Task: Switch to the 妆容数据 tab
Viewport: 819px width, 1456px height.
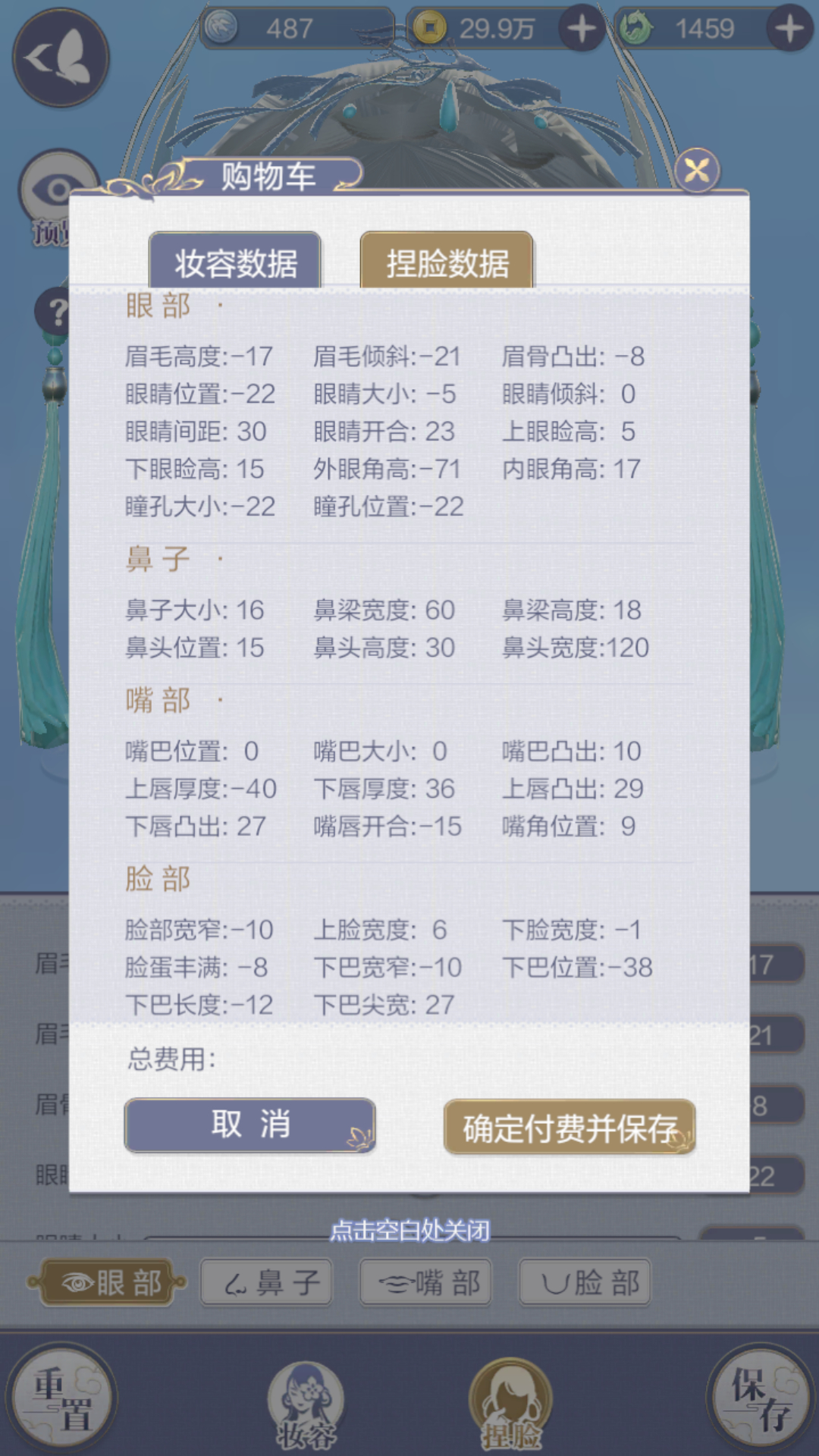Action: [x=235, y=262]
